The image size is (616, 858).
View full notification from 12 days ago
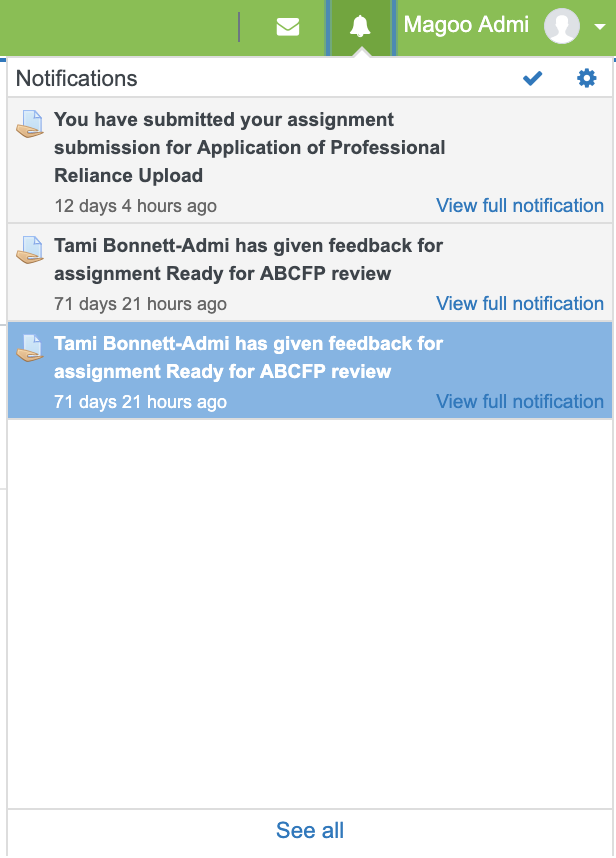[x=520, y=206]
